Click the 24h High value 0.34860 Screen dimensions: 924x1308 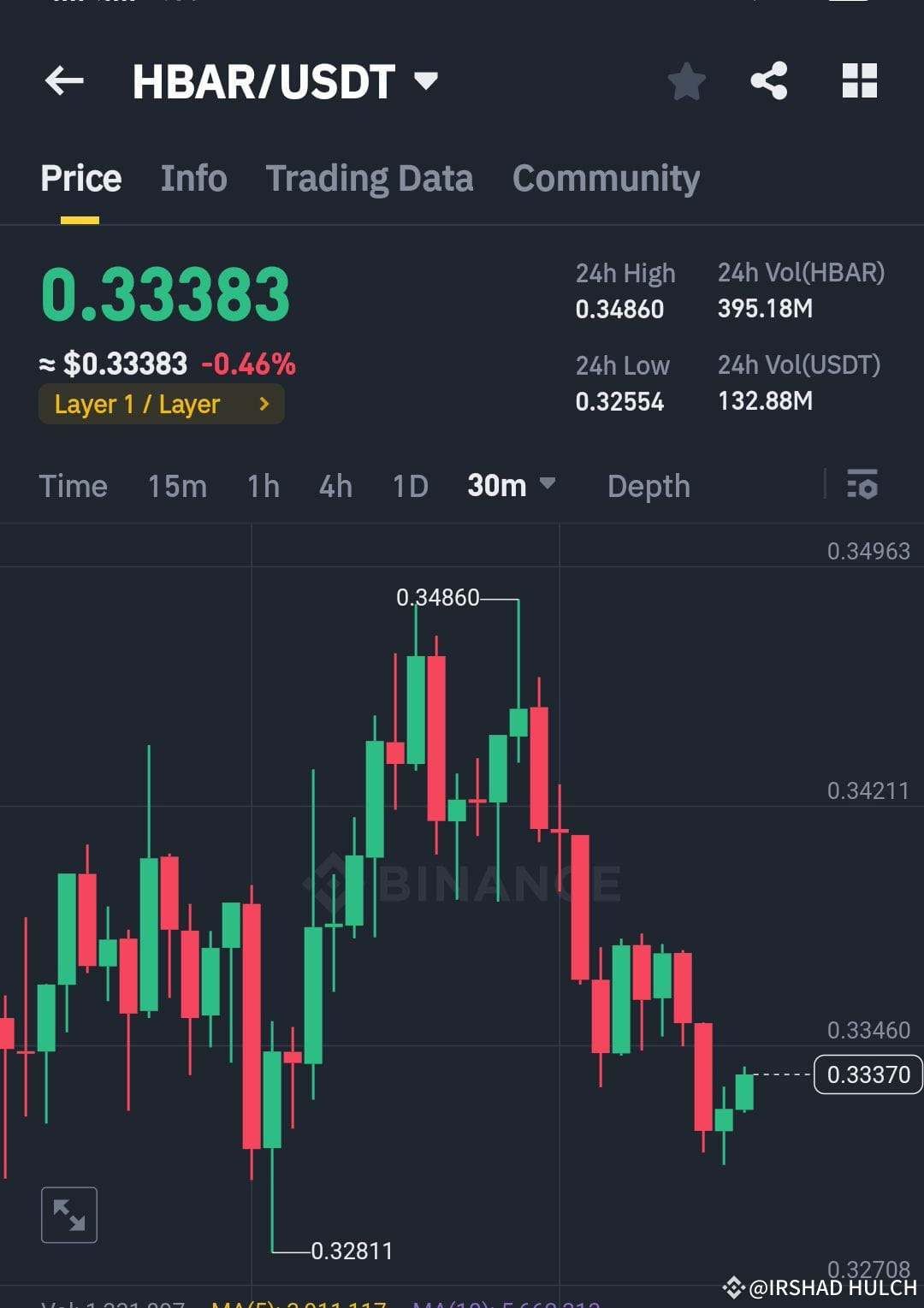pyautogui.click(x=619, y=309)
